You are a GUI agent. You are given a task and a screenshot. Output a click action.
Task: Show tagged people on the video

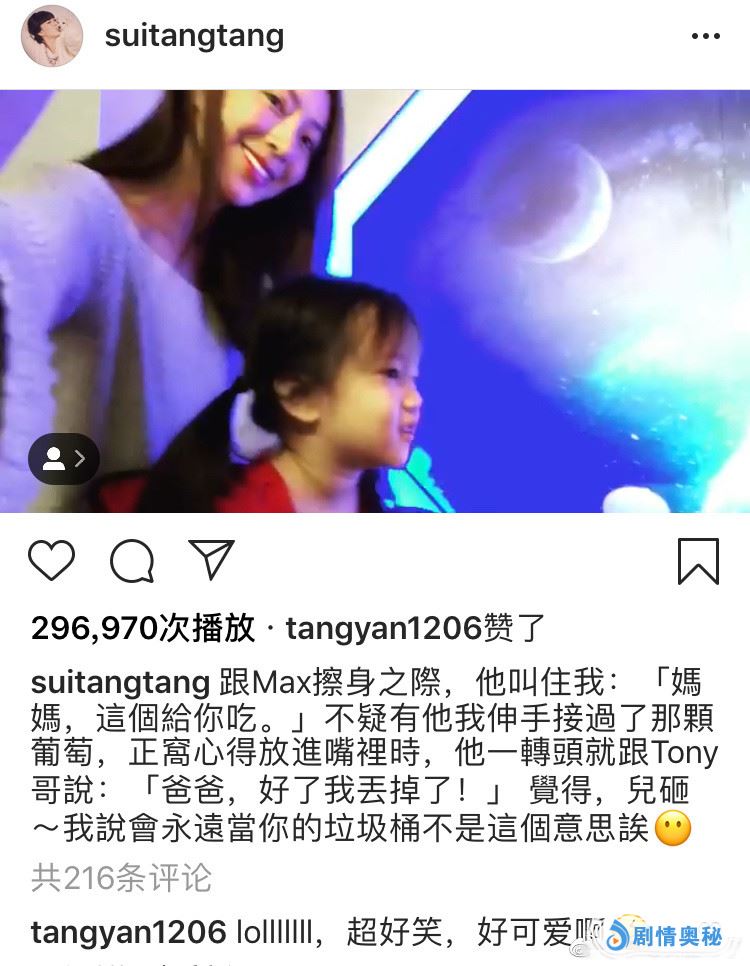click(63, 459)
